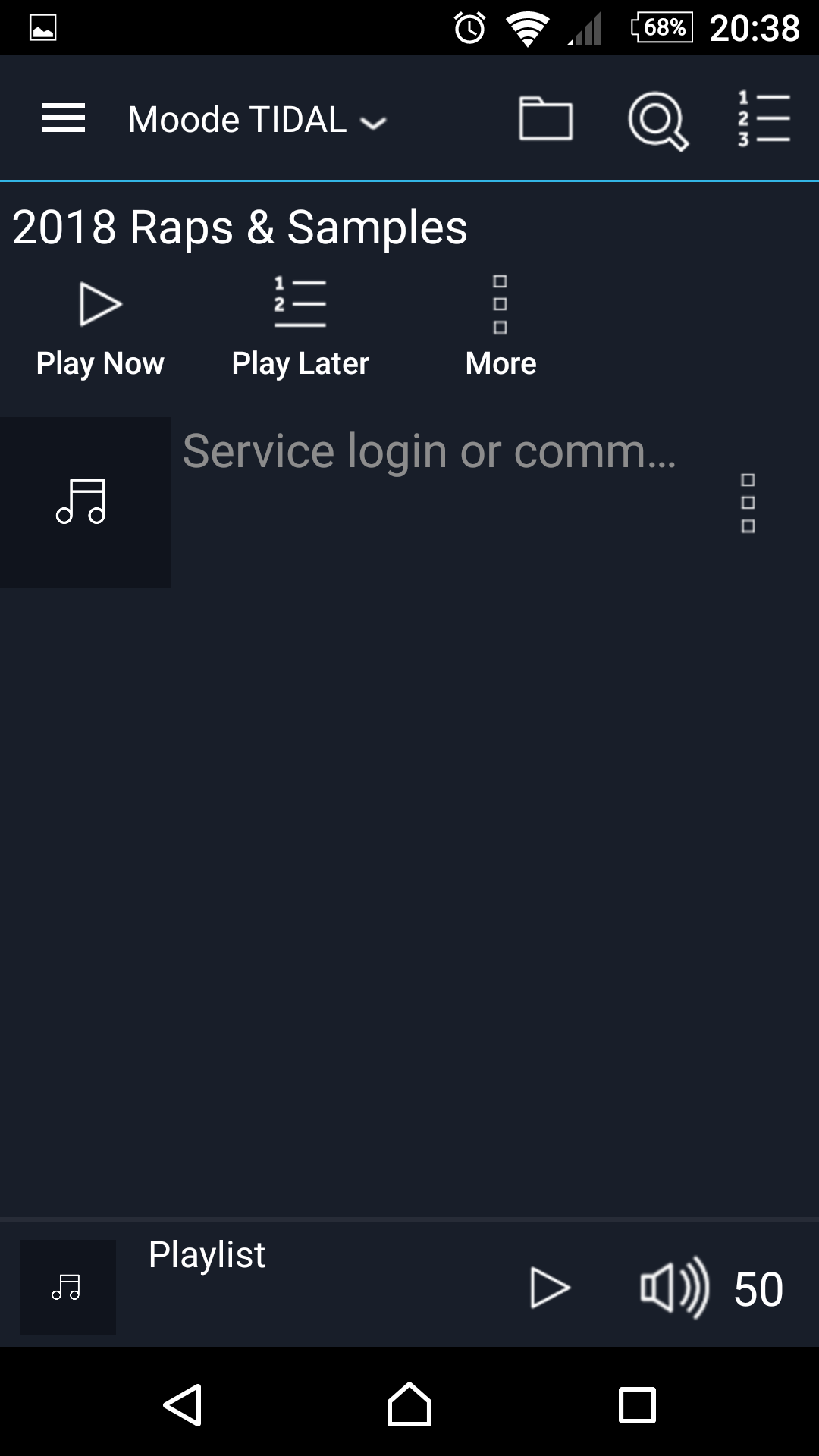
Task: Open the Playlist now-playing bar
Action: pos(207,1254)
